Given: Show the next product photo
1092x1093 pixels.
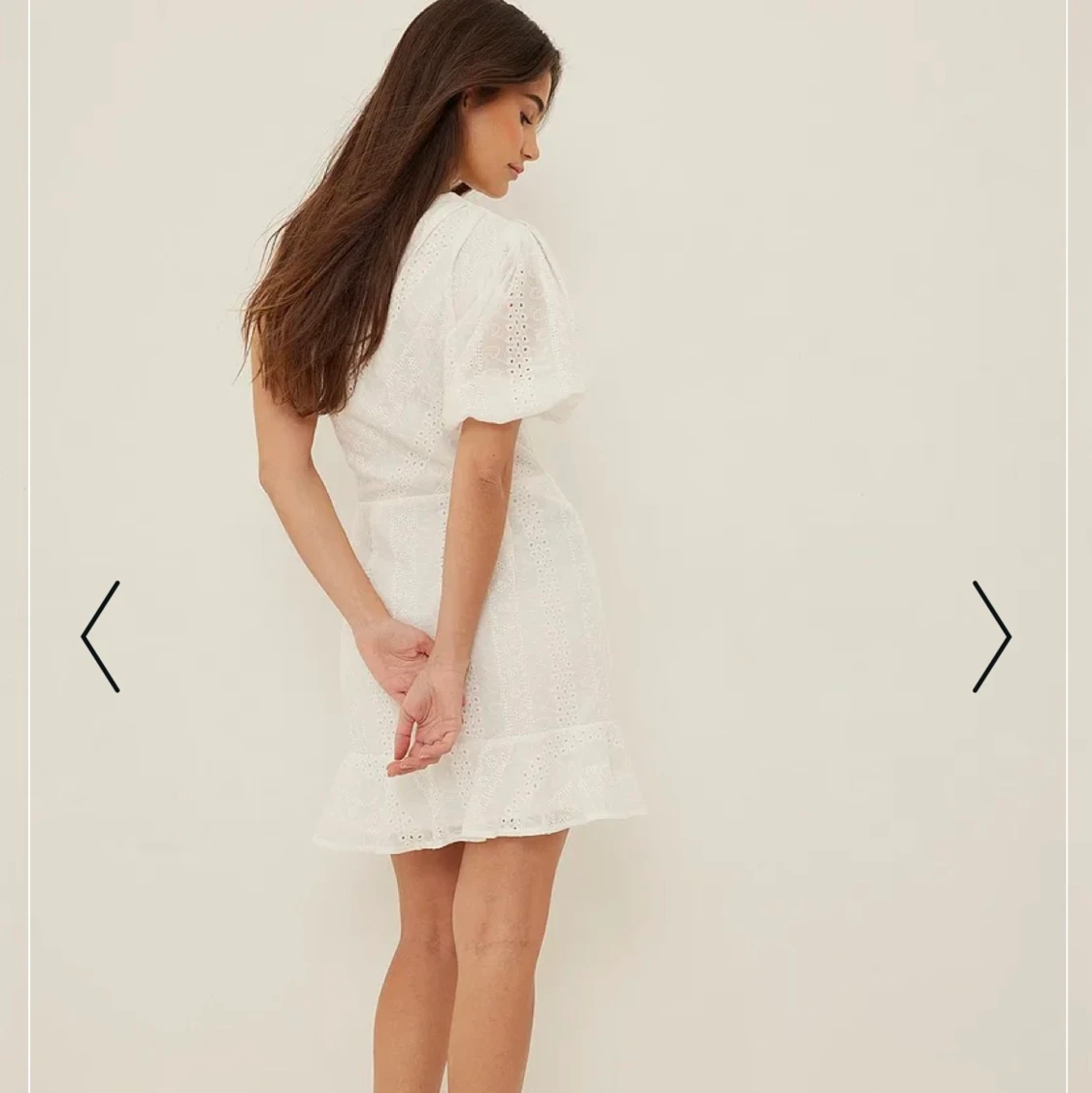Looking at the screenshot, I should pos(991,637).
